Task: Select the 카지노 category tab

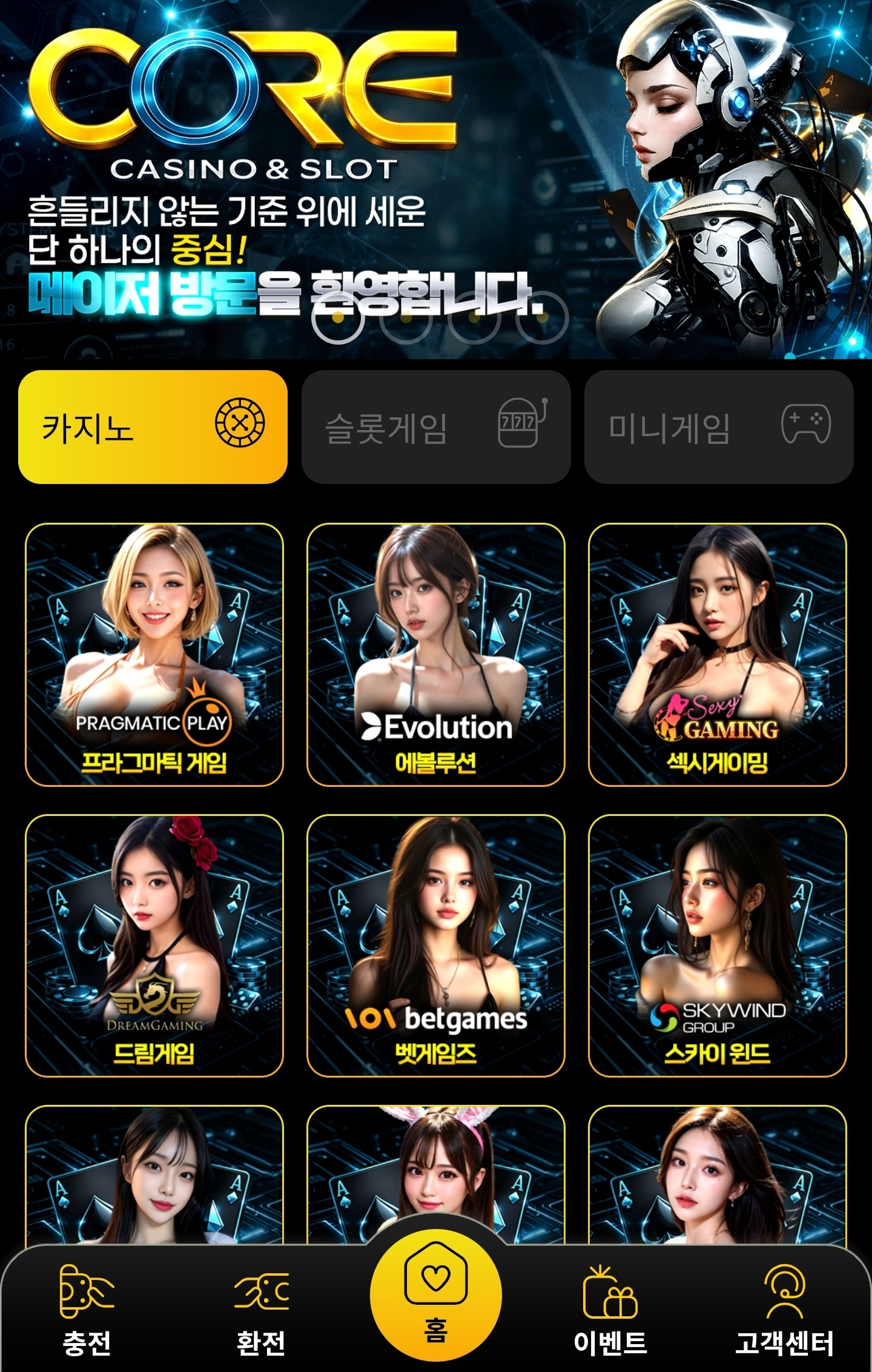Action: tap(153, 427)
